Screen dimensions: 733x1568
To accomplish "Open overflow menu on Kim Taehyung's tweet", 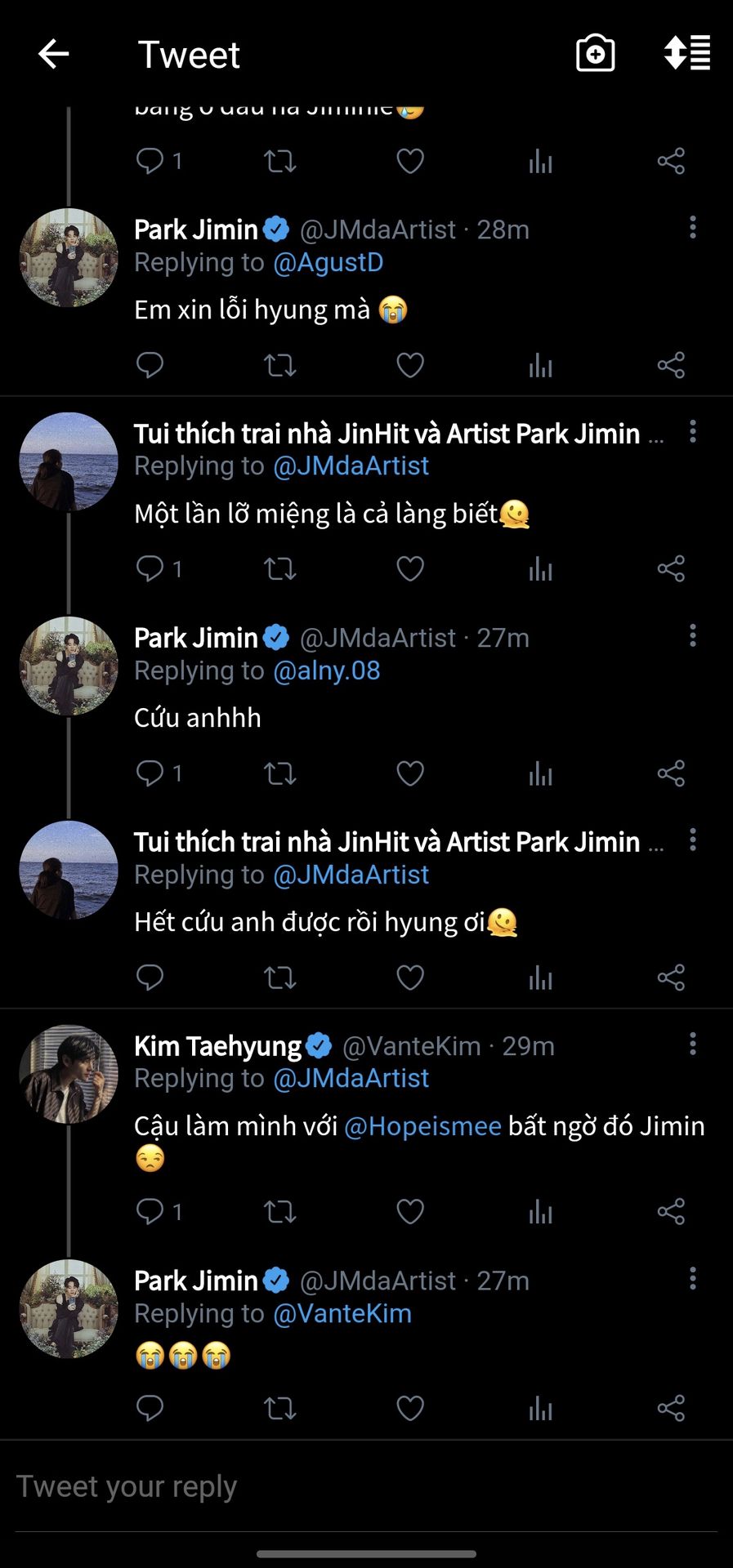I will (693, 1044).
